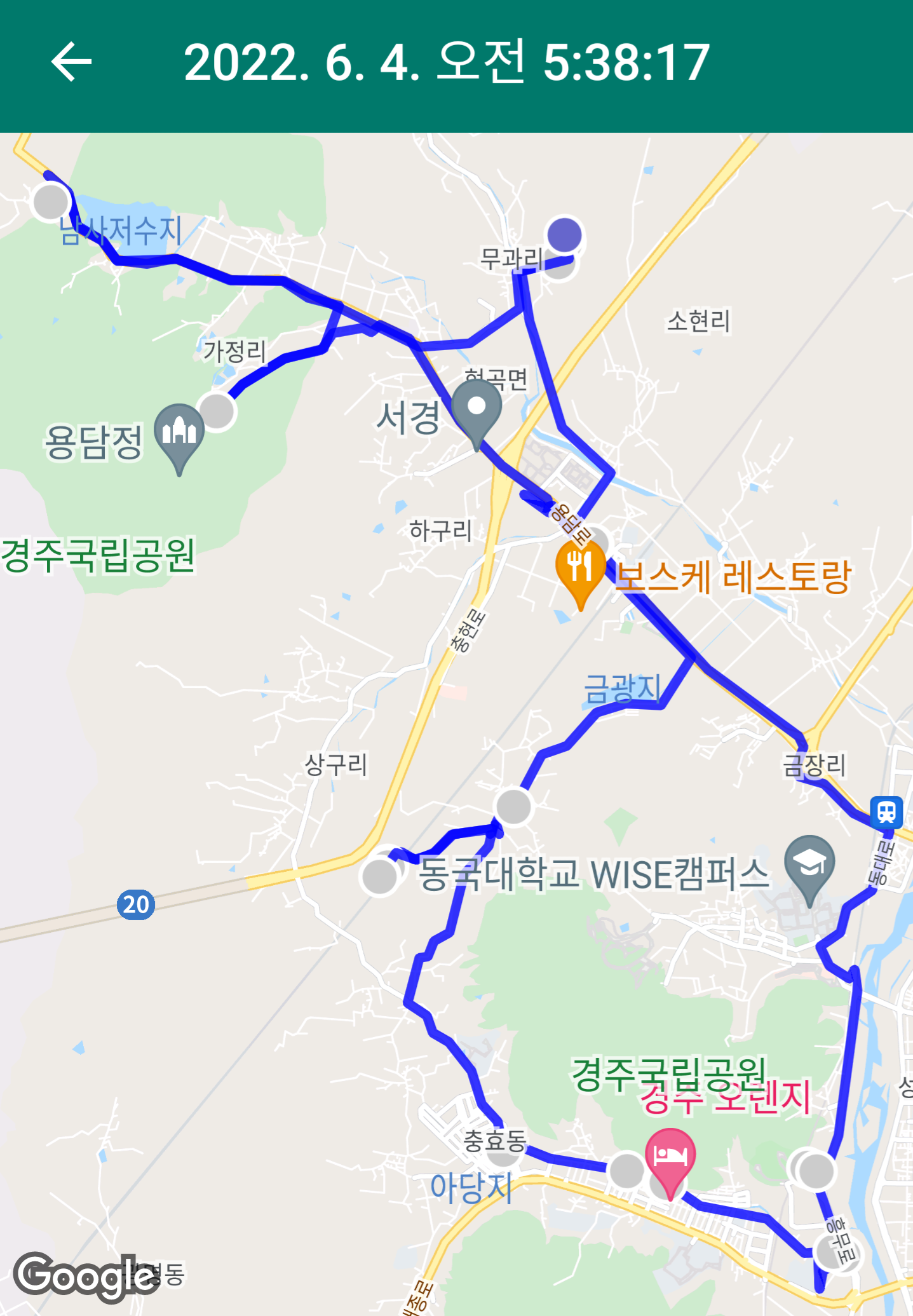
Task: Select the gray waypoint beside 남사저수지
Action: click(51, 201)
